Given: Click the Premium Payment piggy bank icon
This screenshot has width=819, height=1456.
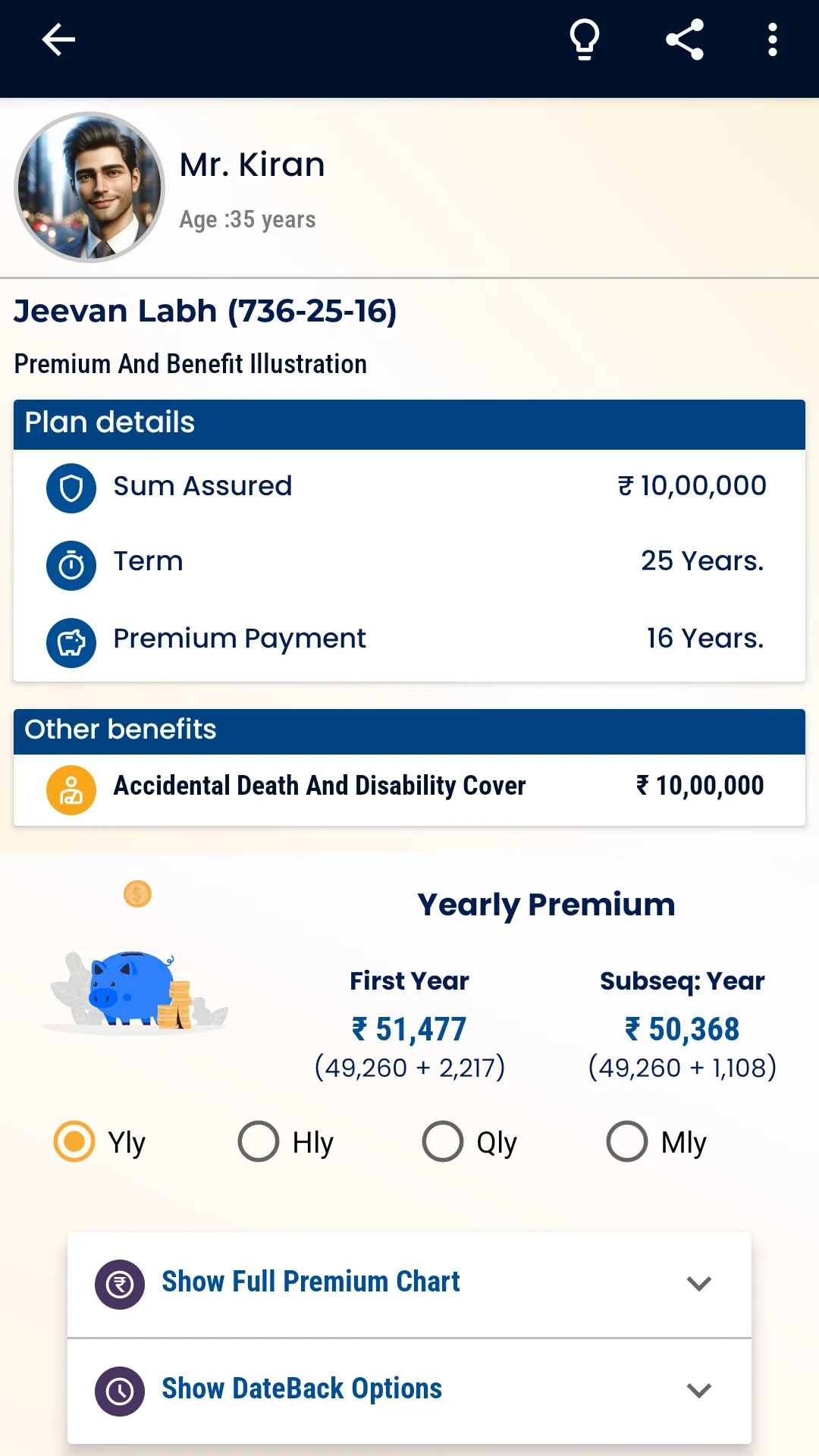Looking at the screenshot, I should 71,642.
